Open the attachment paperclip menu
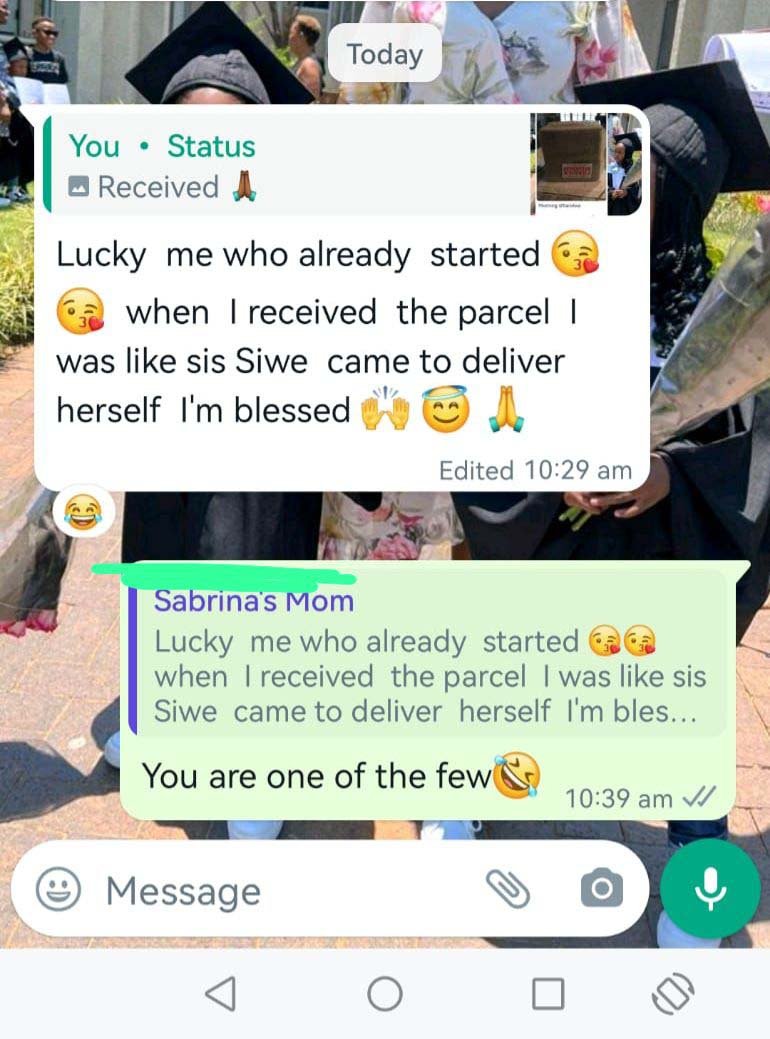Viewport: 770px width, 1039px height. point(508,888)
